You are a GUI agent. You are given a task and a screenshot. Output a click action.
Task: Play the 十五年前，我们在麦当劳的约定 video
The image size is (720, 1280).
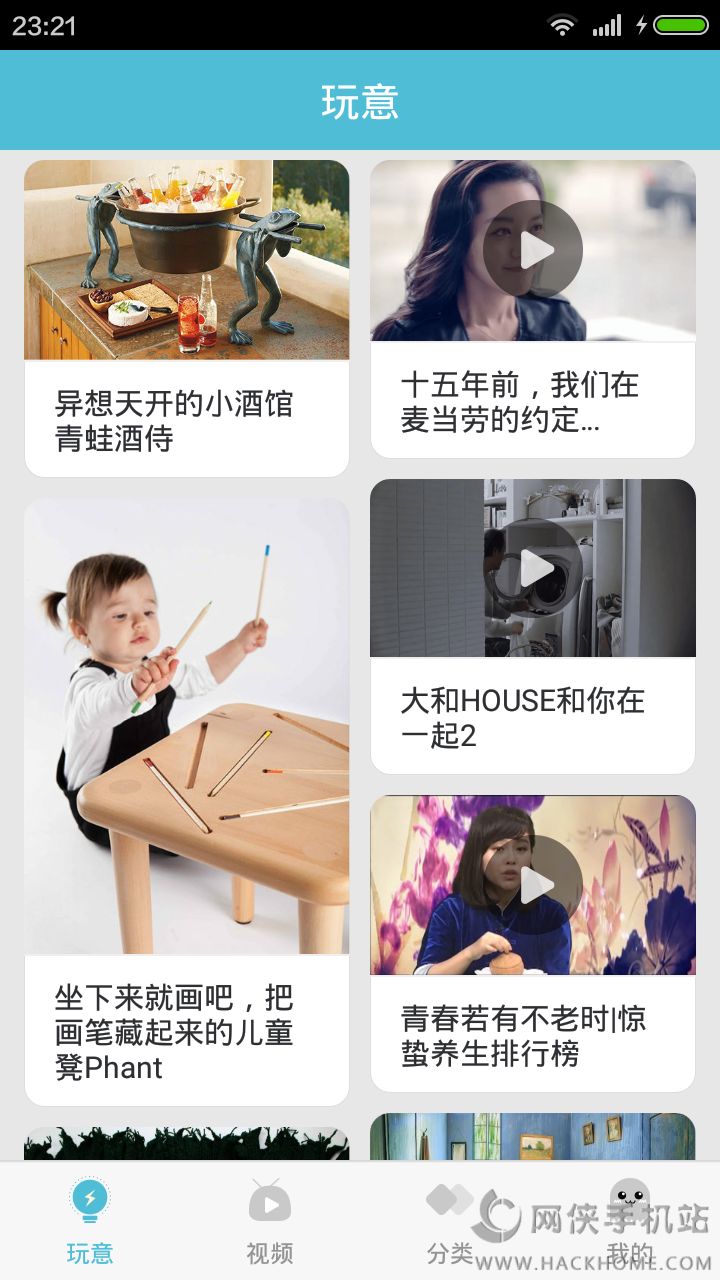pos(532,250)
